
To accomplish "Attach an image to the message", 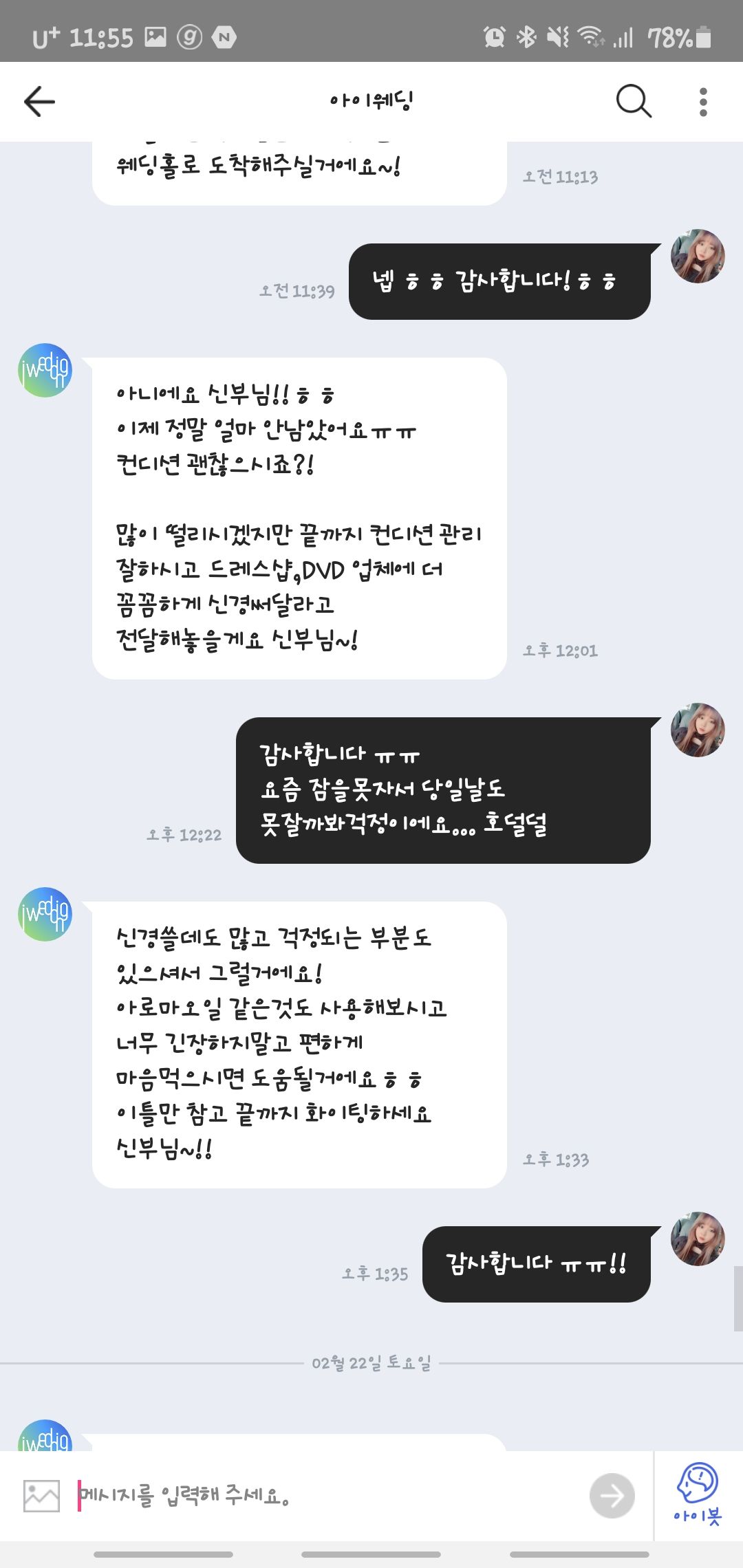I will (x=41, y=1496).
